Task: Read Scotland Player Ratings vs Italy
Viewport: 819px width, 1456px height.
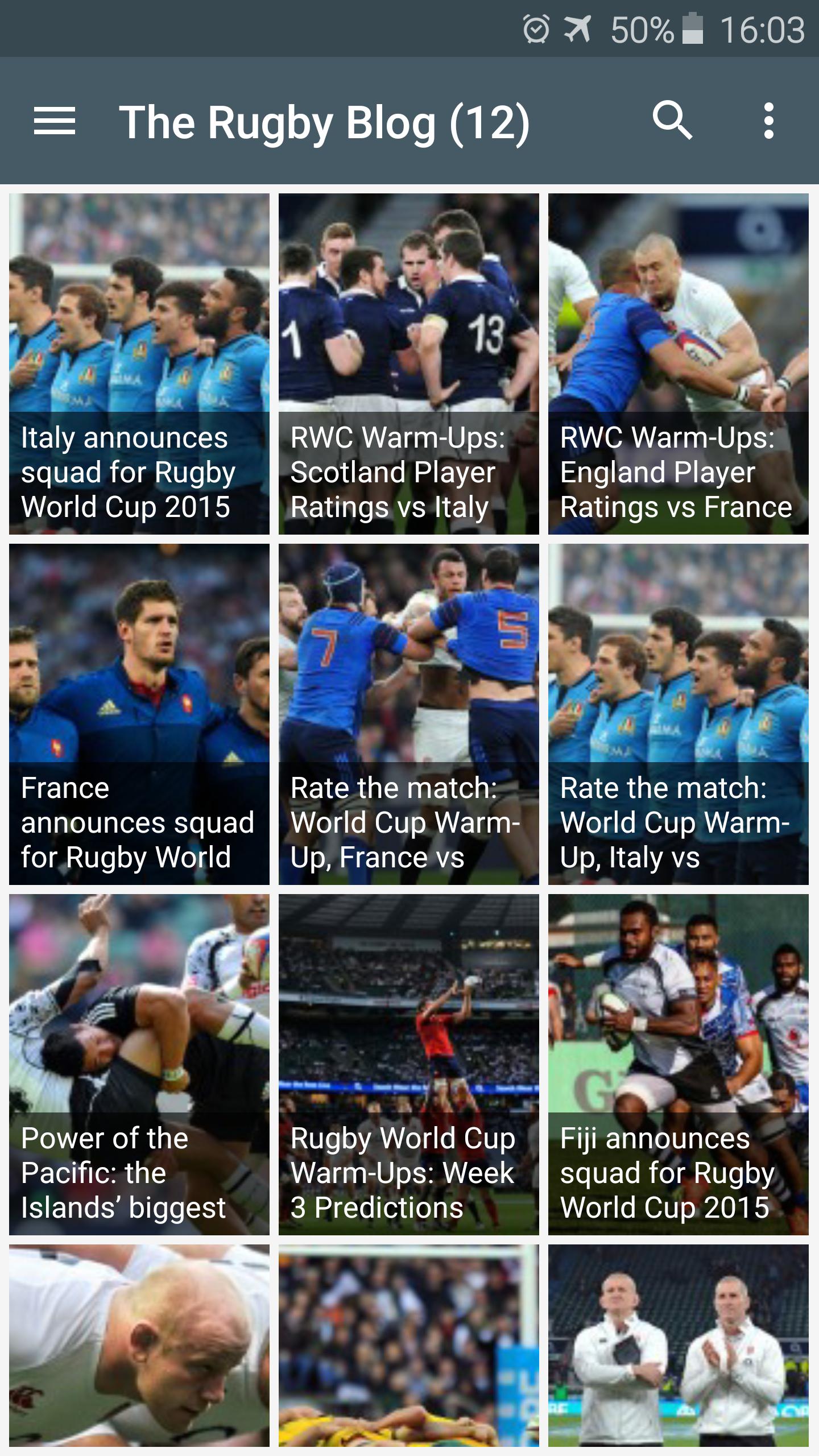Action: coord(408,364)
